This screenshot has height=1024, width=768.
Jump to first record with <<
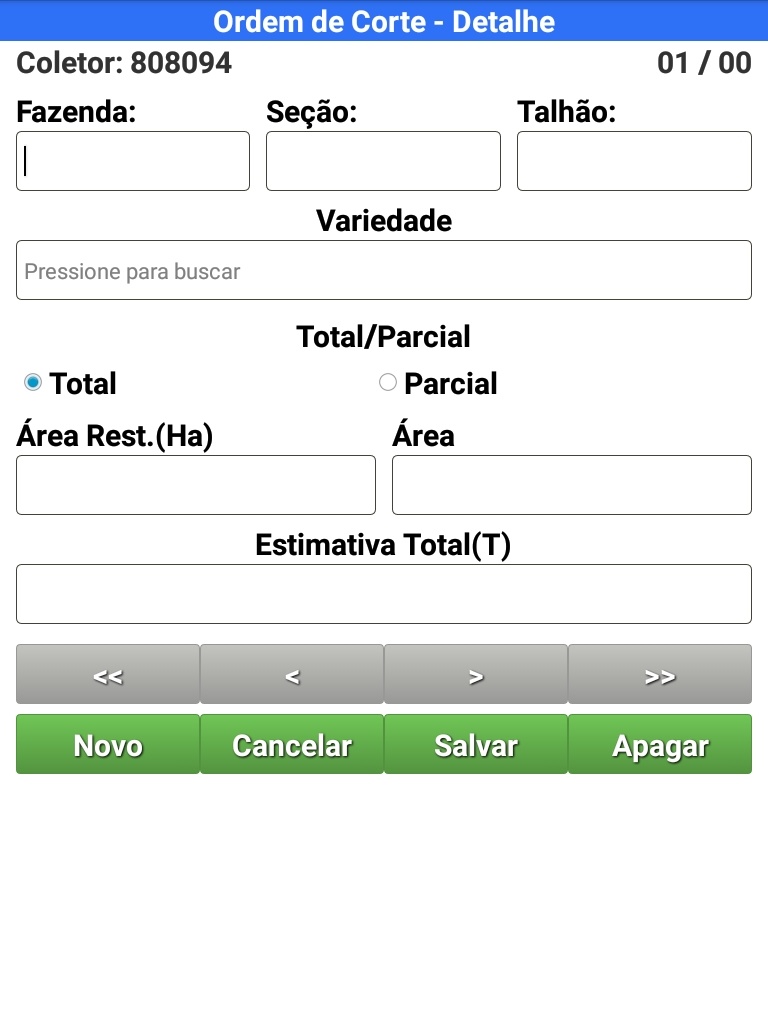tap(108, 675)
